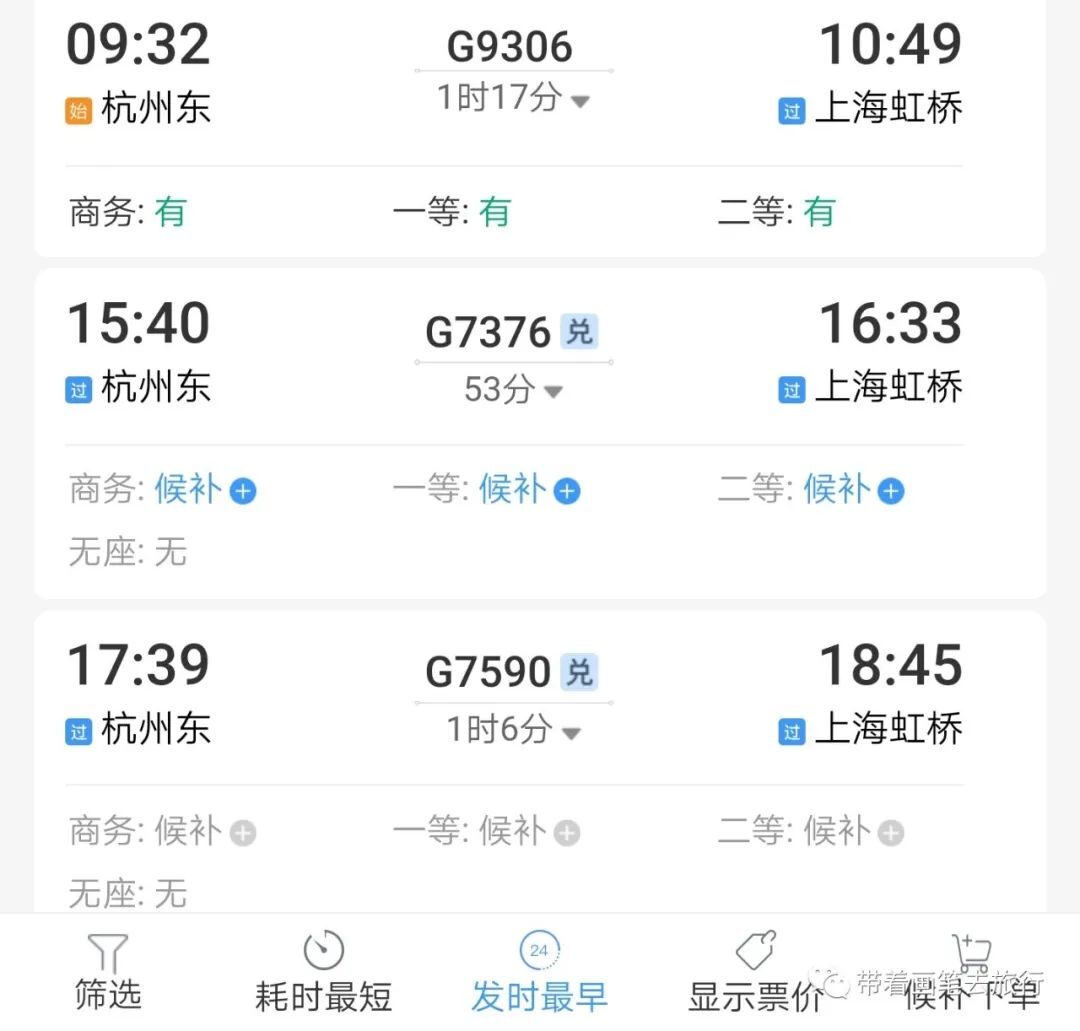Open the 候补下单 cart
Viewport: 1080px width, 1031px height.
(x=971, y=972)
